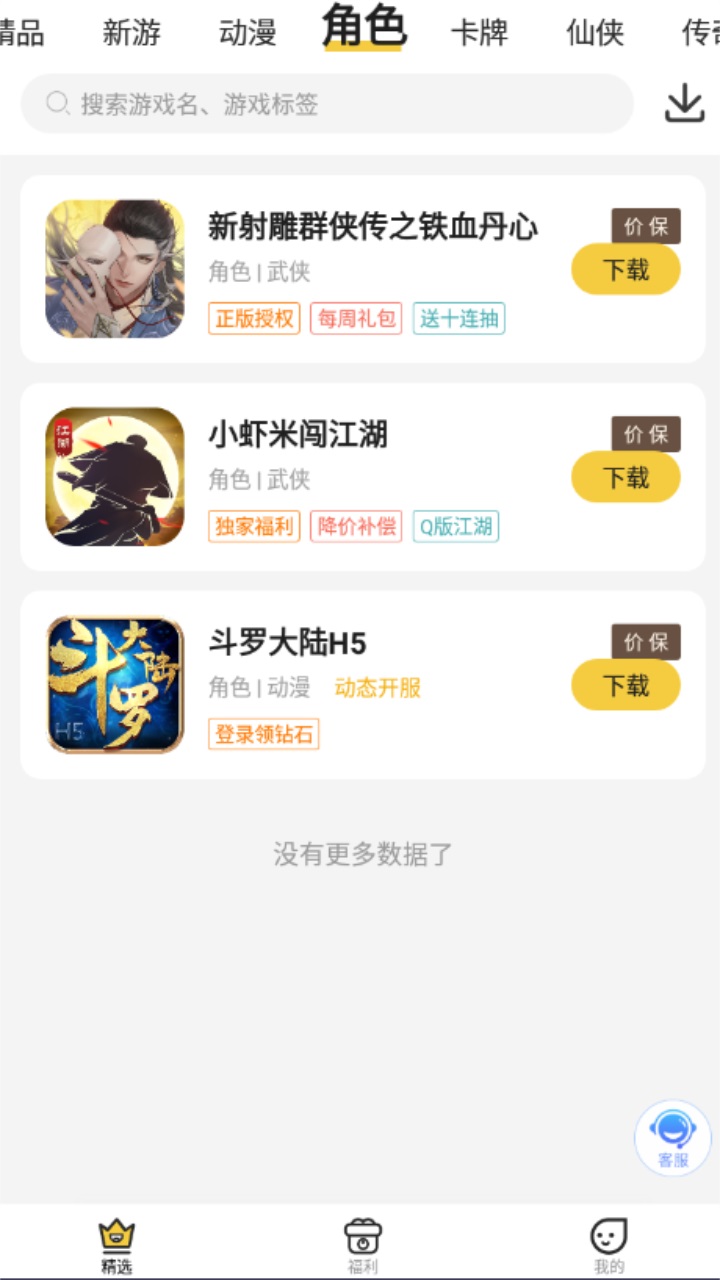Open the 斗罗大陆H5 game icon
This screenshot has width=720, height=1280.
pos(114,684)
